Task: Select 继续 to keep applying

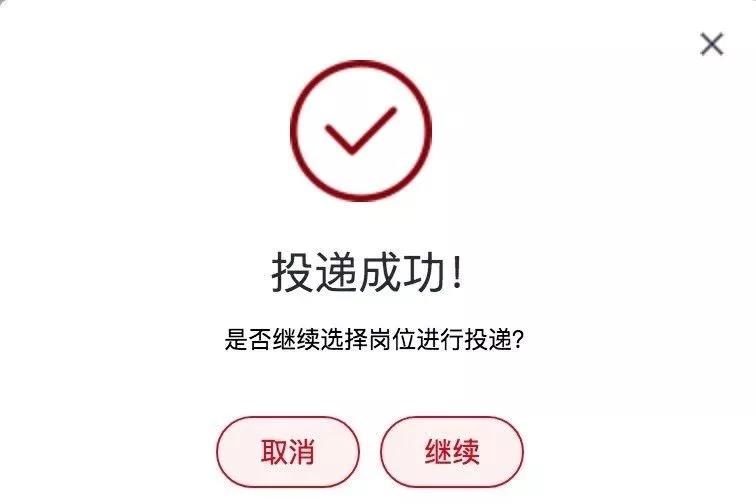Action: point(452,452)
